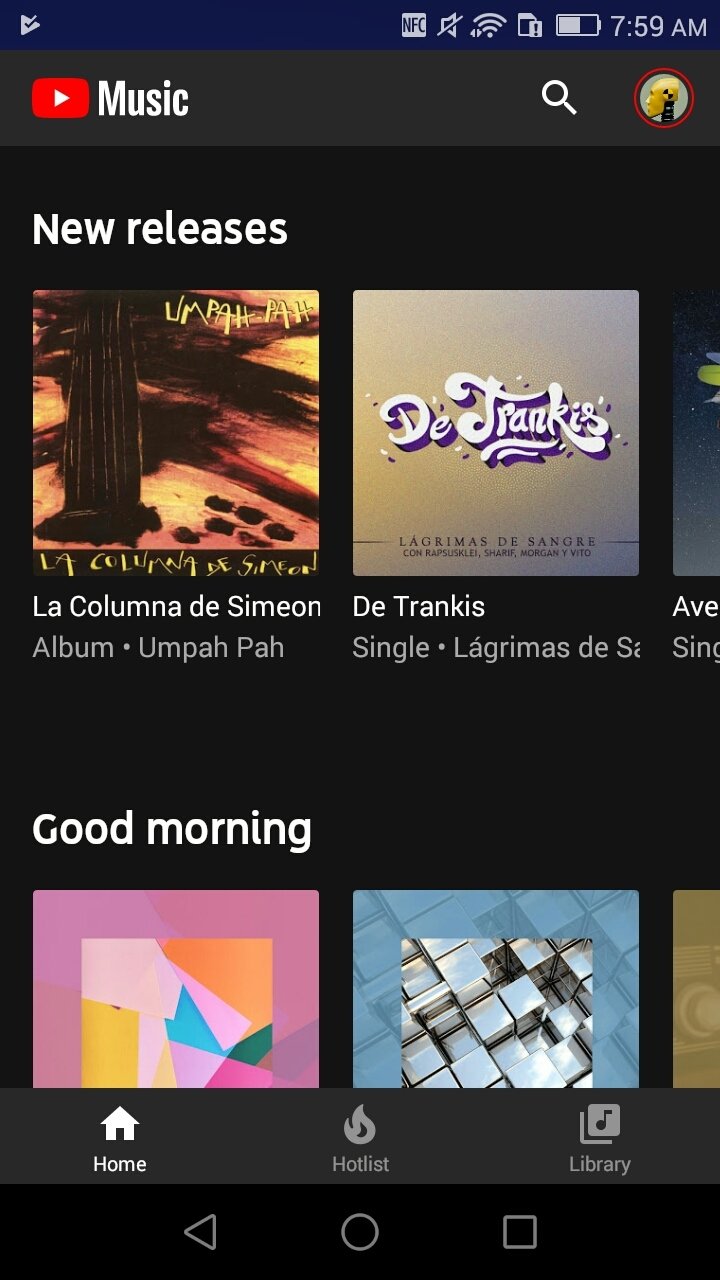Screen dimensions: 720x1280
Task: Open the account profile avatar
Action: tap(664, 98)
